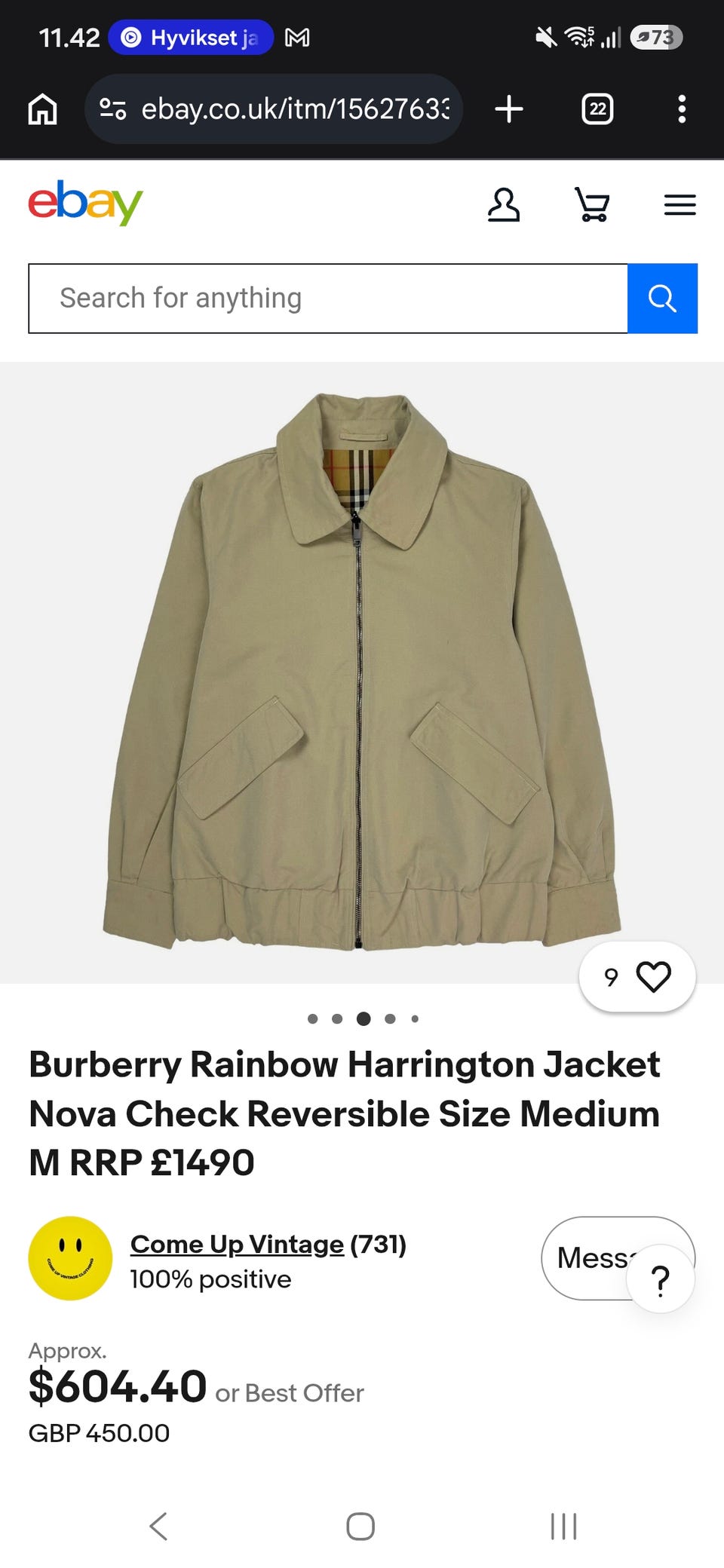The width and height of the screenshot is (724, 1568).
Task: Open the eBay account profile icon
Action: (x=503, y=205)
